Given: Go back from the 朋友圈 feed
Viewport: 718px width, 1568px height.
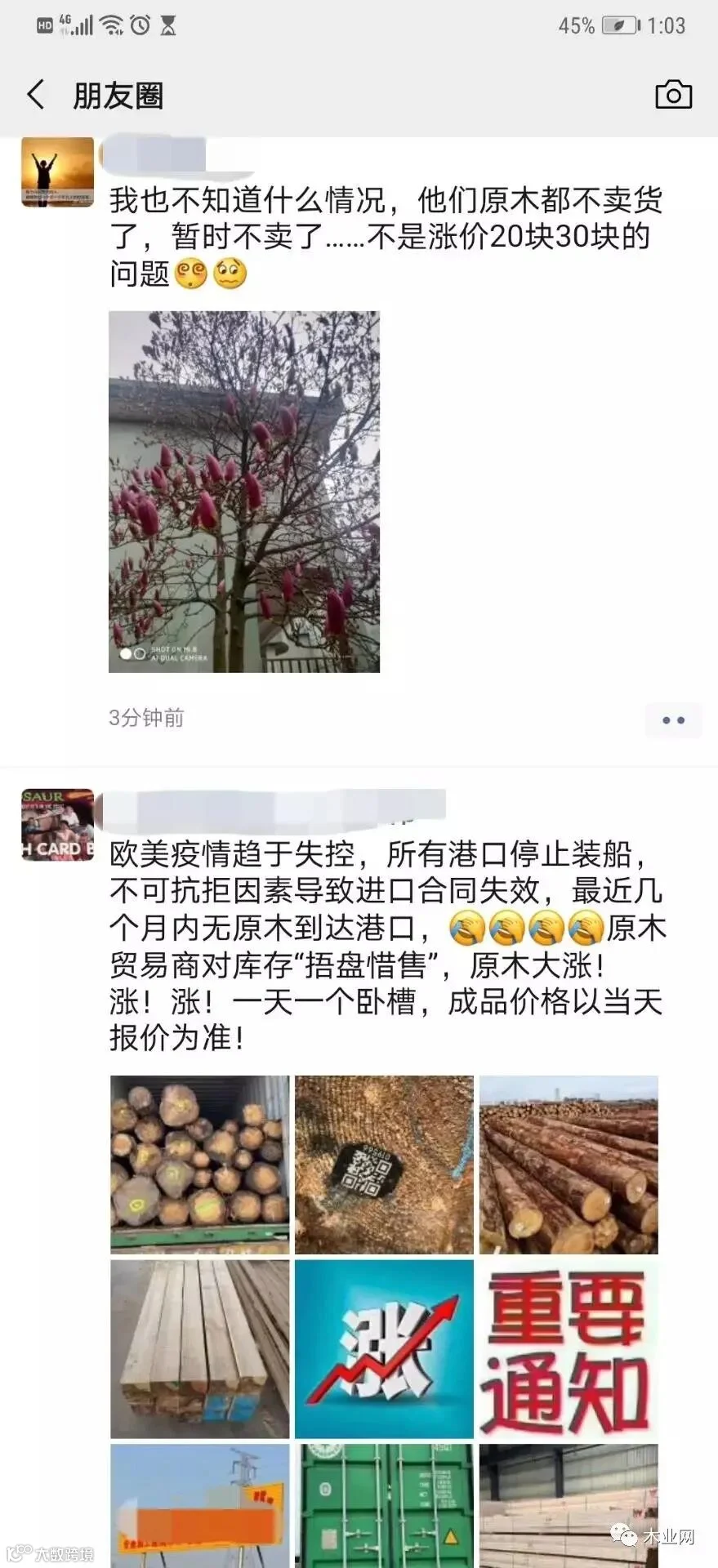Looking at the screenshot, I should pyautogui.click(x=36, y=95).
